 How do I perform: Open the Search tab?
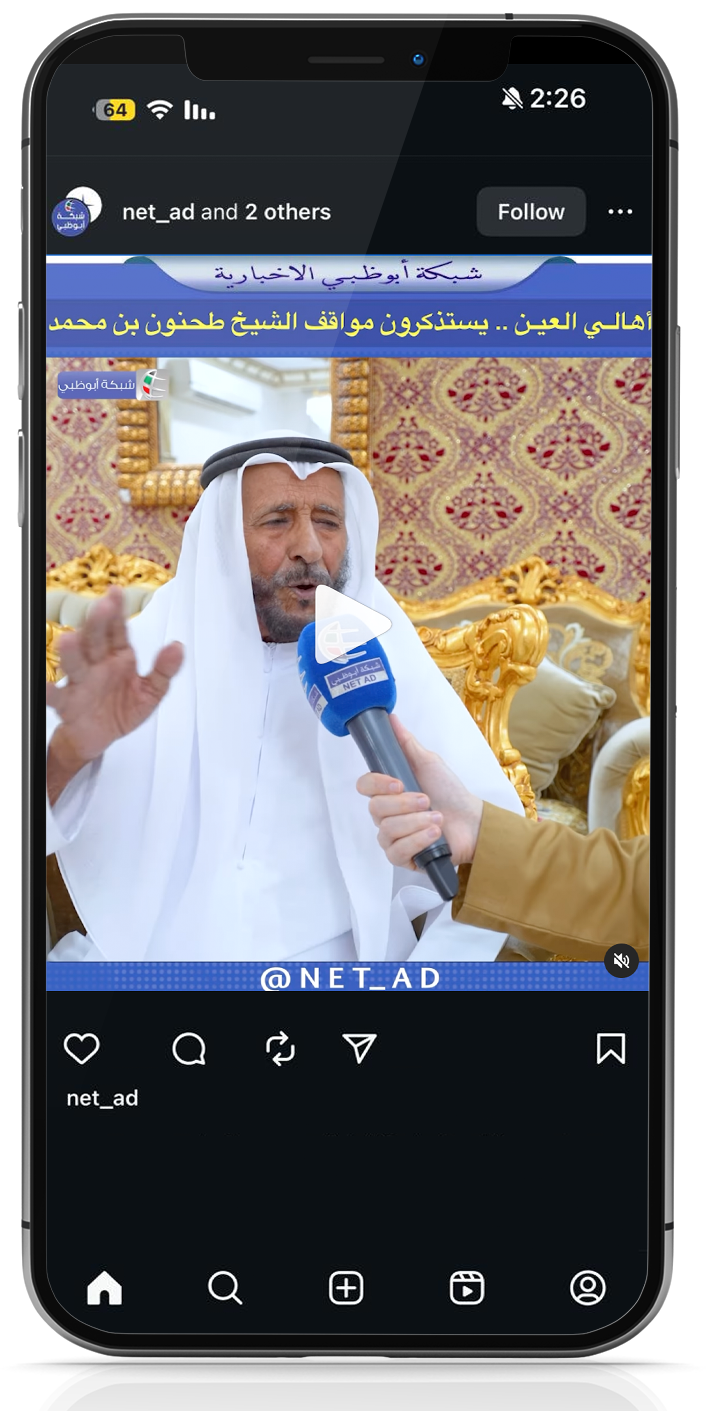225,1288
